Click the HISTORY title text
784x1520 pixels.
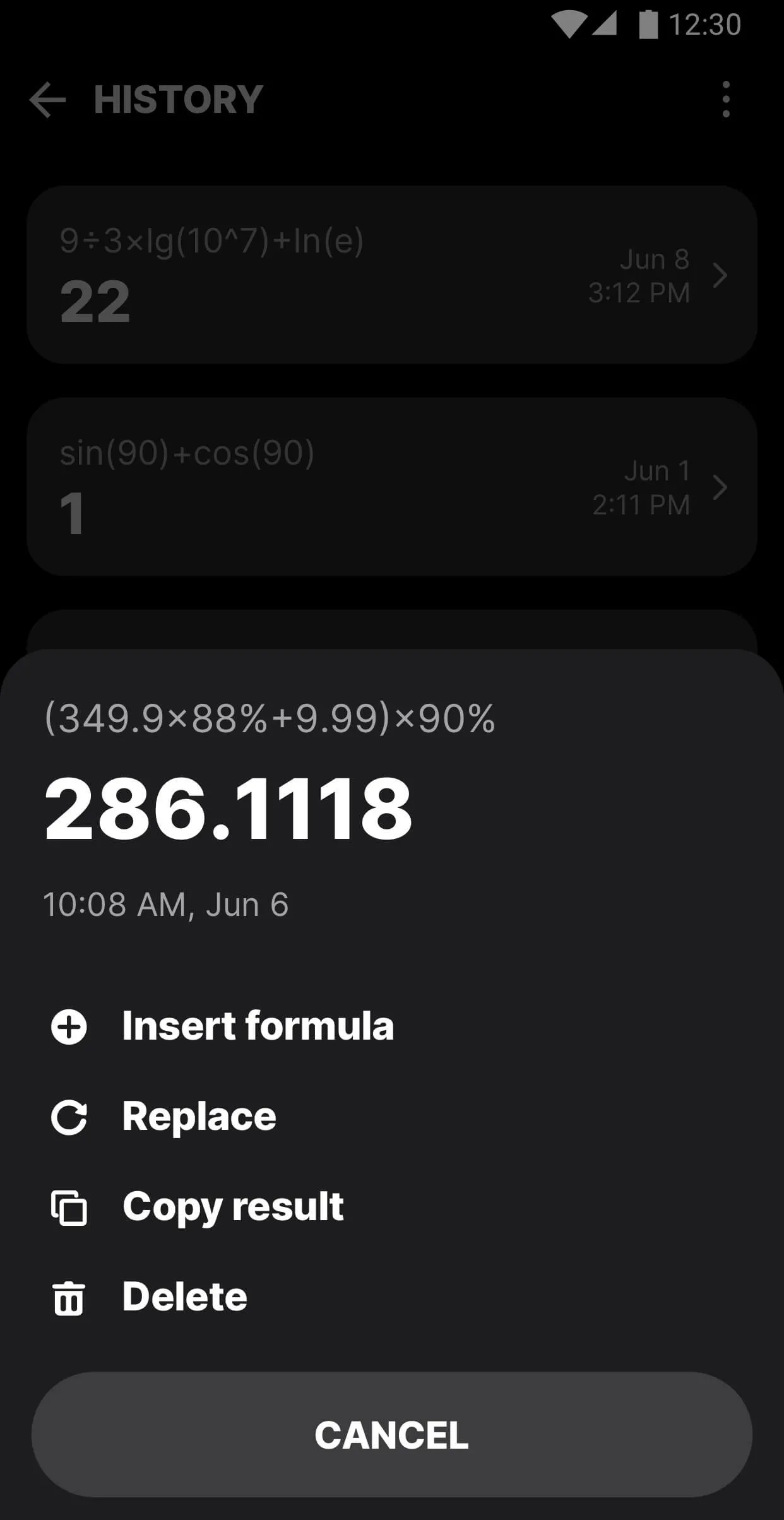177,100
